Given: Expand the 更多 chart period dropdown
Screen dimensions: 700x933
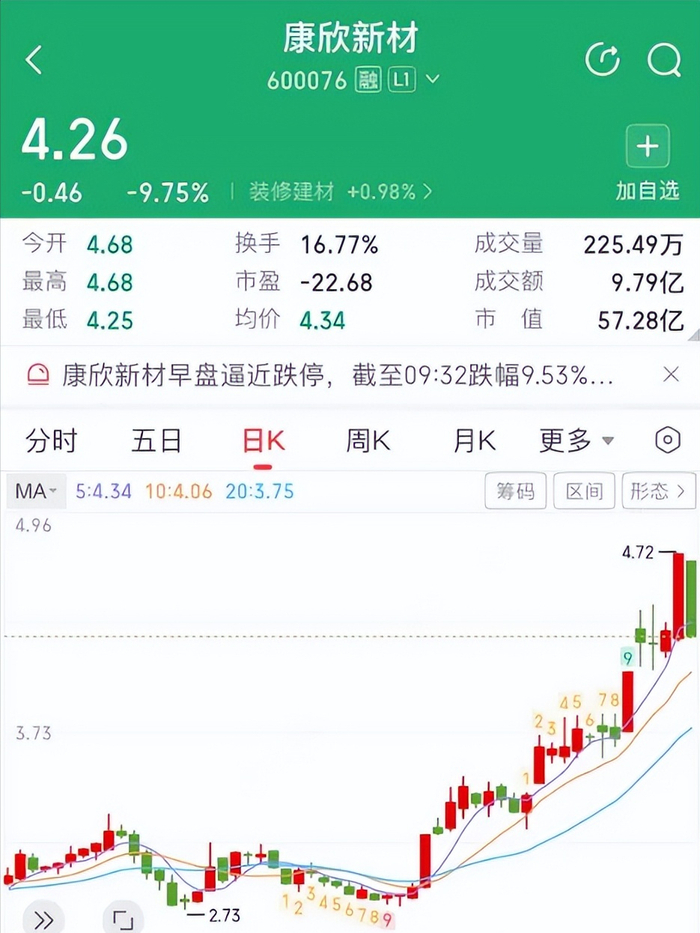Looking at the screenshot, I should click(x=577, y=440).
